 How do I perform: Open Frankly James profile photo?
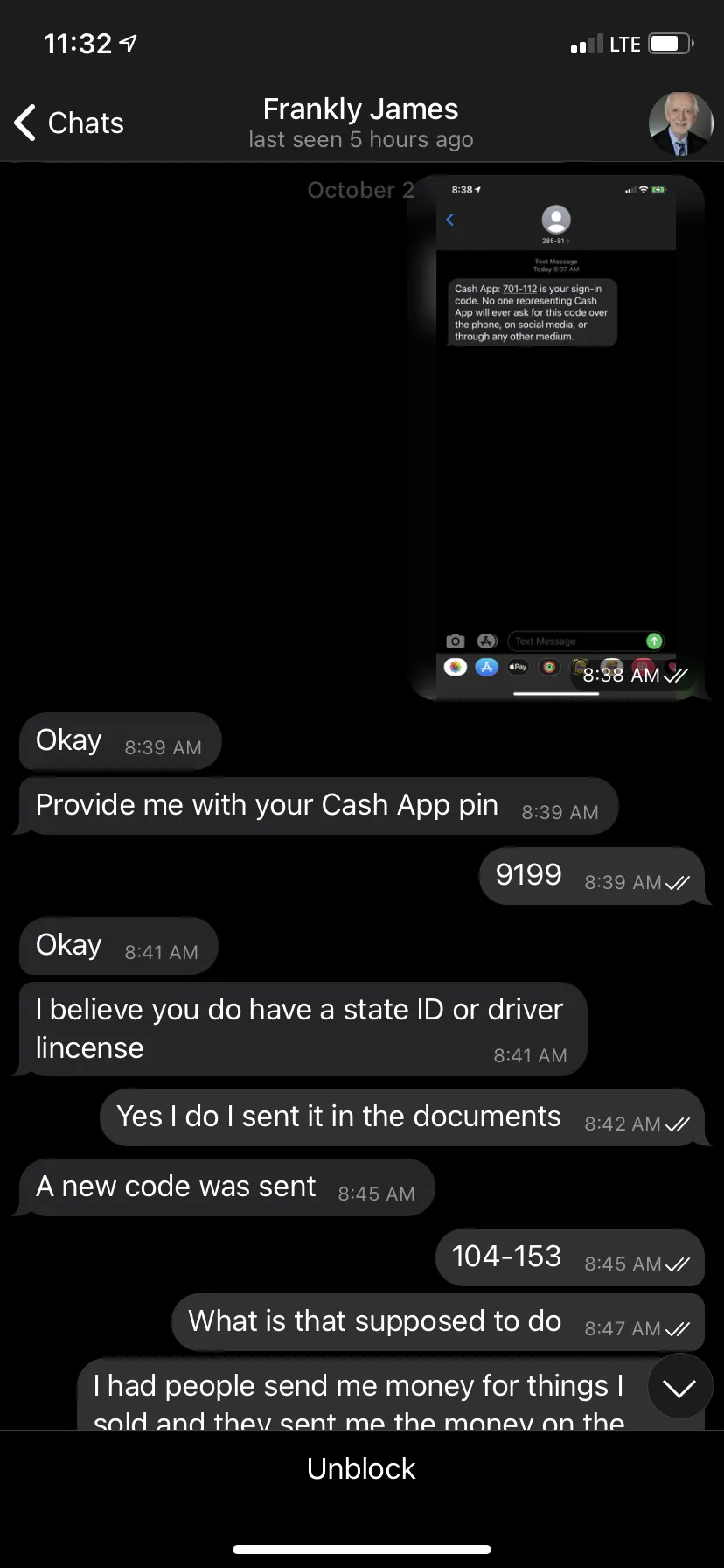[x=680, y=123]
